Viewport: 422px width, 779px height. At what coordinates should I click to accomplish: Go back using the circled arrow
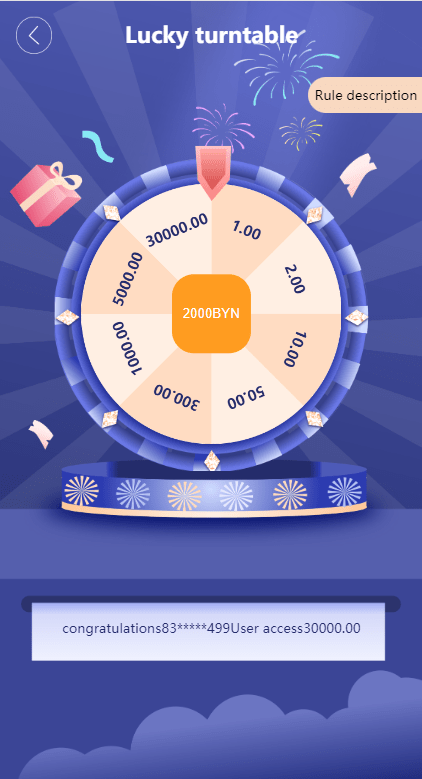pyautogui.click(x=34, y=35)
